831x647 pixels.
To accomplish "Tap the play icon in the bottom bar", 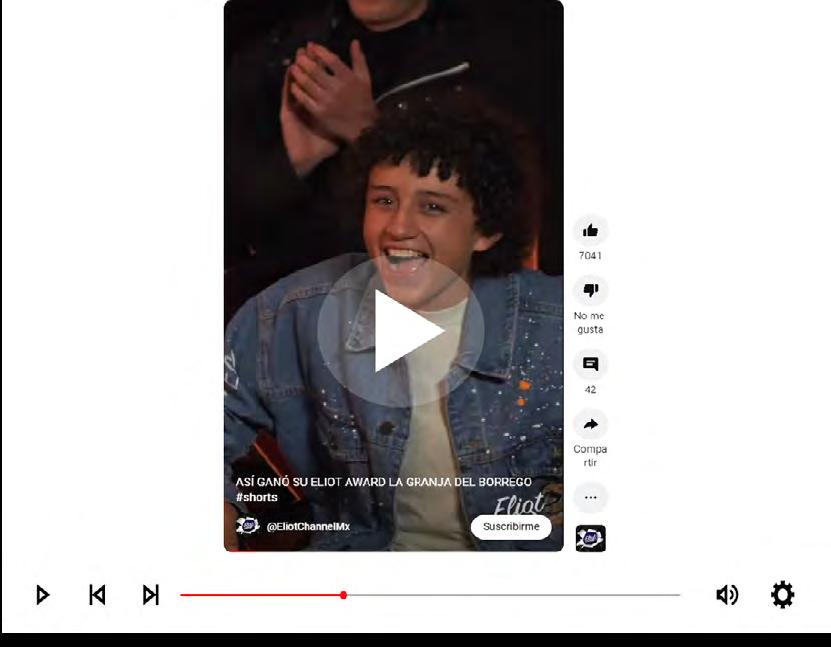I will click(42, 595).
